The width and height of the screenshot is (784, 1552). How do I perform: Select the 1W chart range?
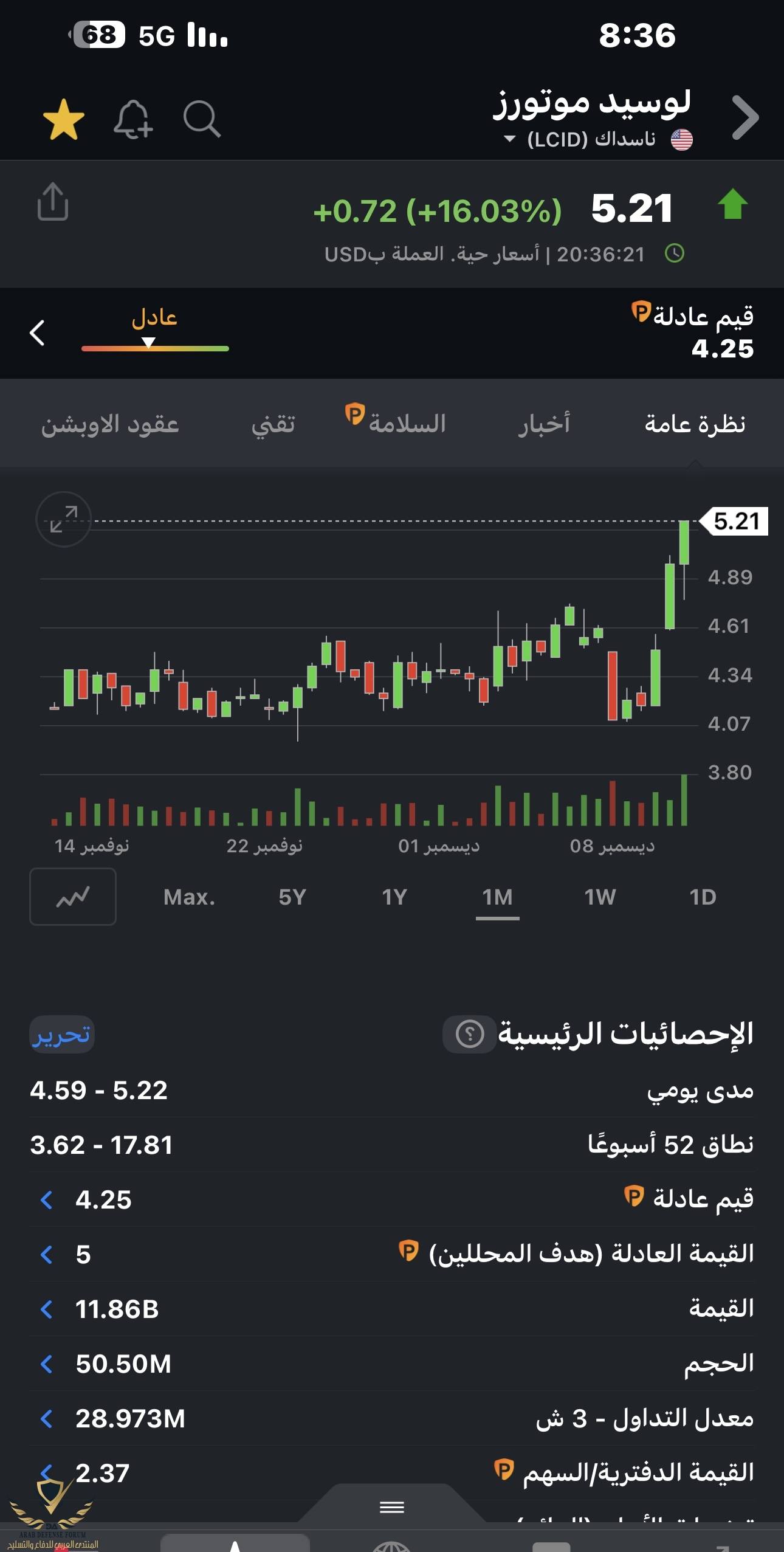click(x=600, y=897)
